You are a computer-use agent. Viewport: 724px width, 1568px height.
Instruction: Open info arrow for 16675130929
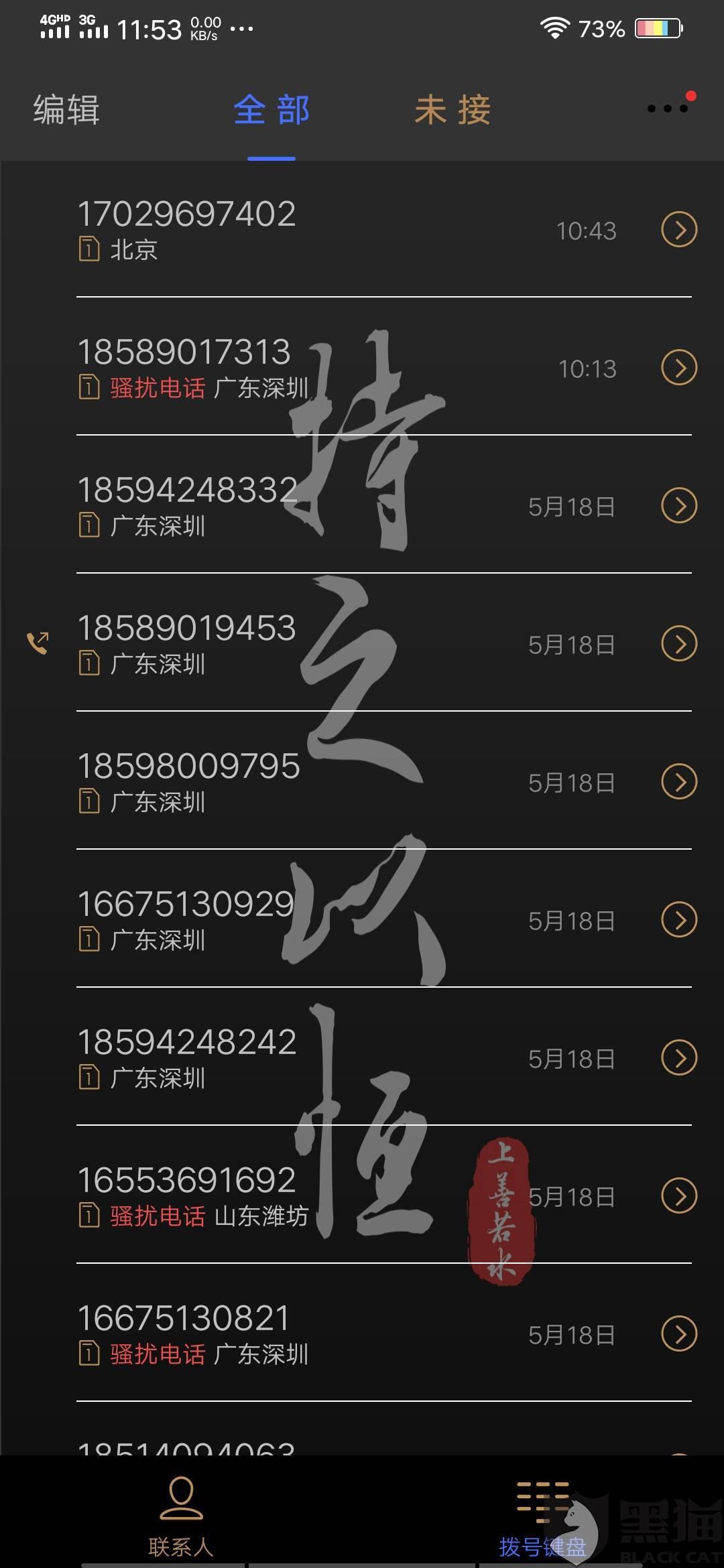679,920
